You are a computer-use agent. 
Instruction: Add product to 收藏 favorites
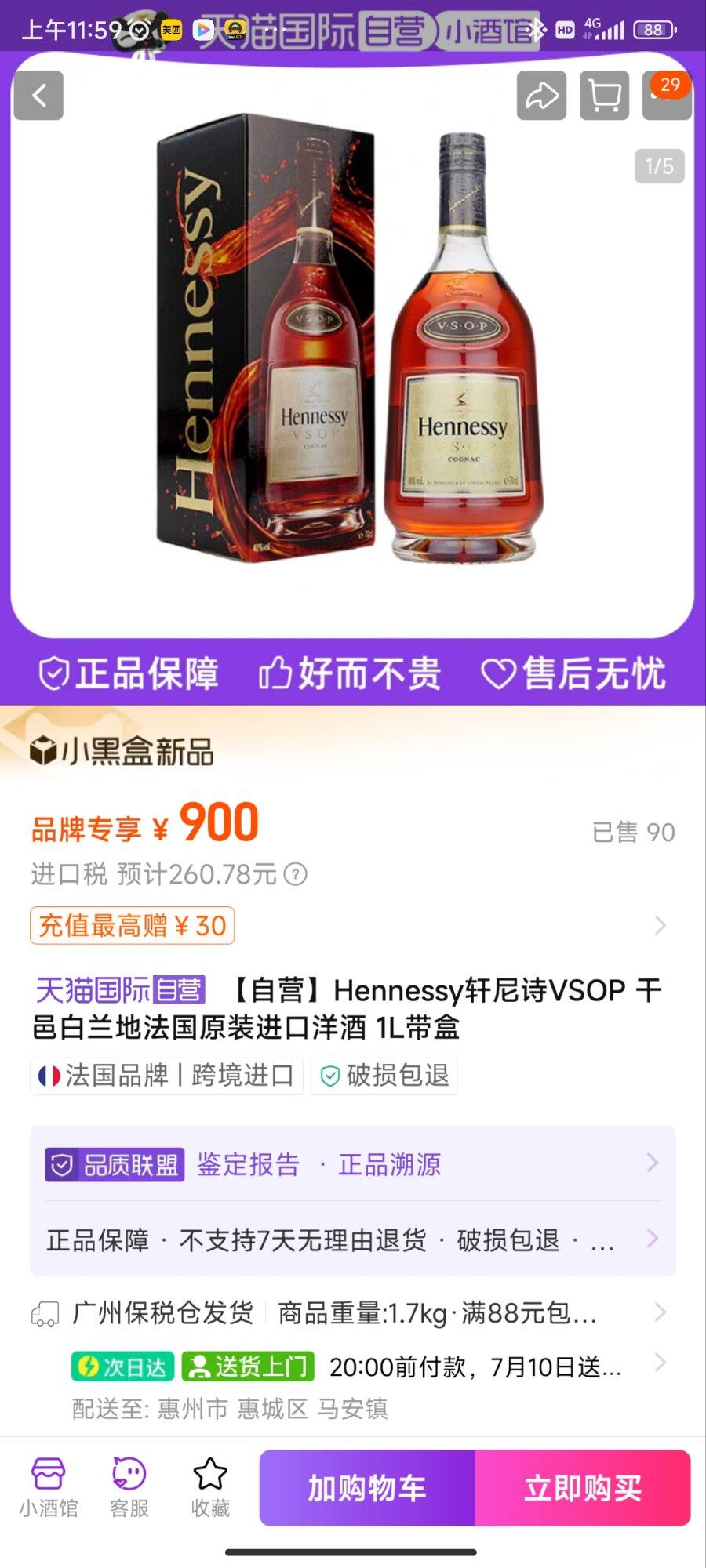coord(210,1487)
